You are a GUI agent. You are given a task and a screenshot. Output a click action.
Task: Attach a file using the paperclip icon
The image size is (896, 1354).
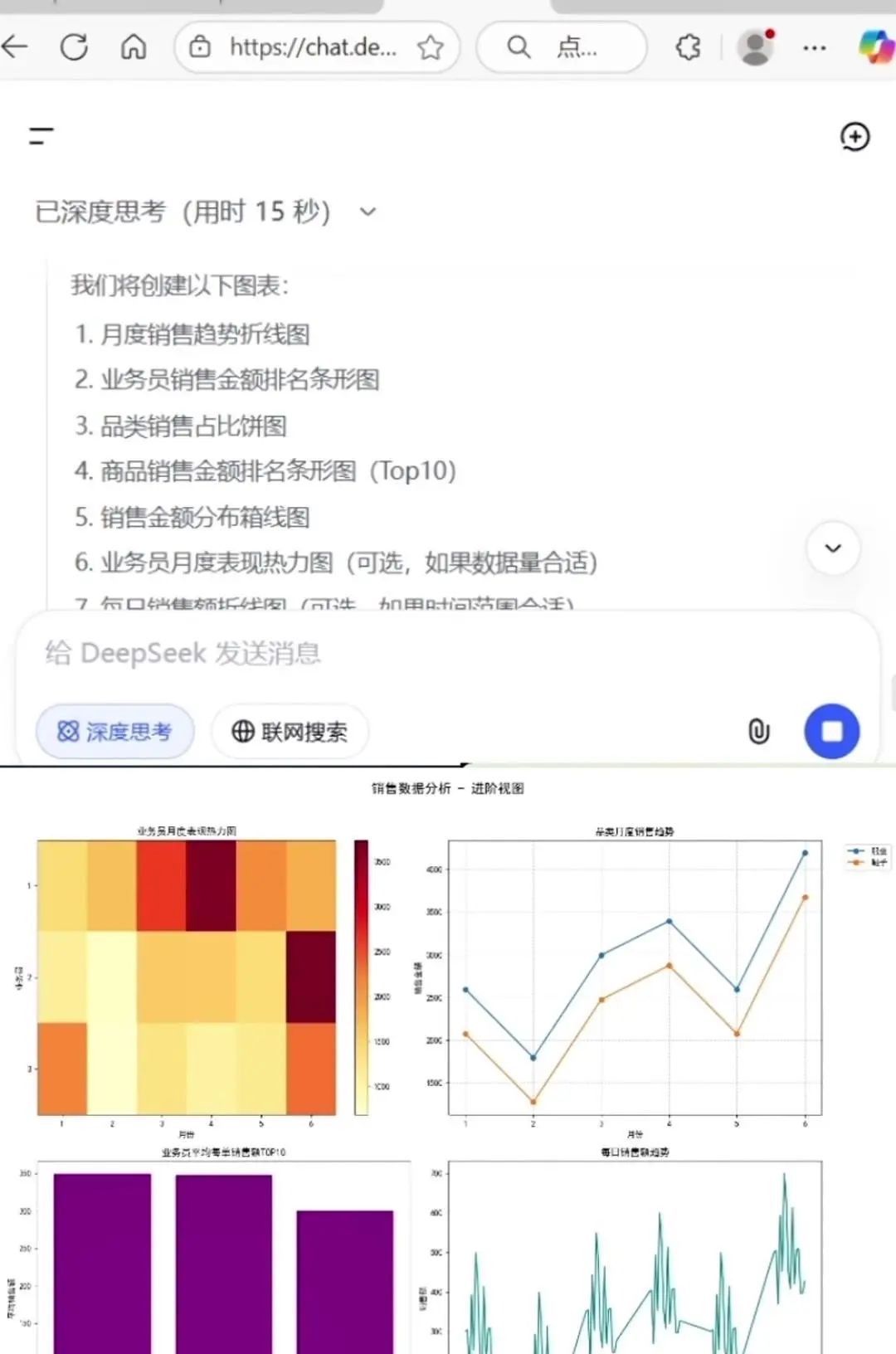(x=757, y=732)
